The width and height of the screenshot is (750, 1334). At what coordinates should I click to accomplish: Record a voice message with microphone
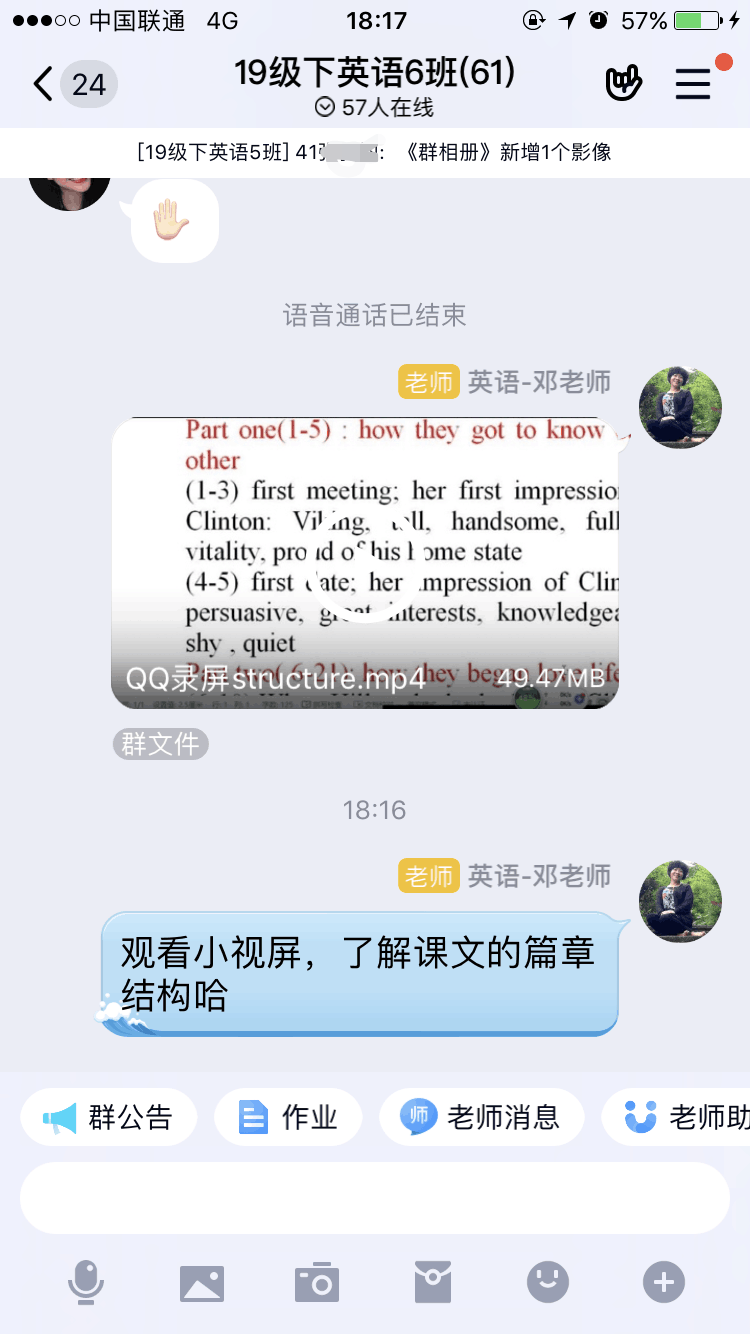[86, 1283]
